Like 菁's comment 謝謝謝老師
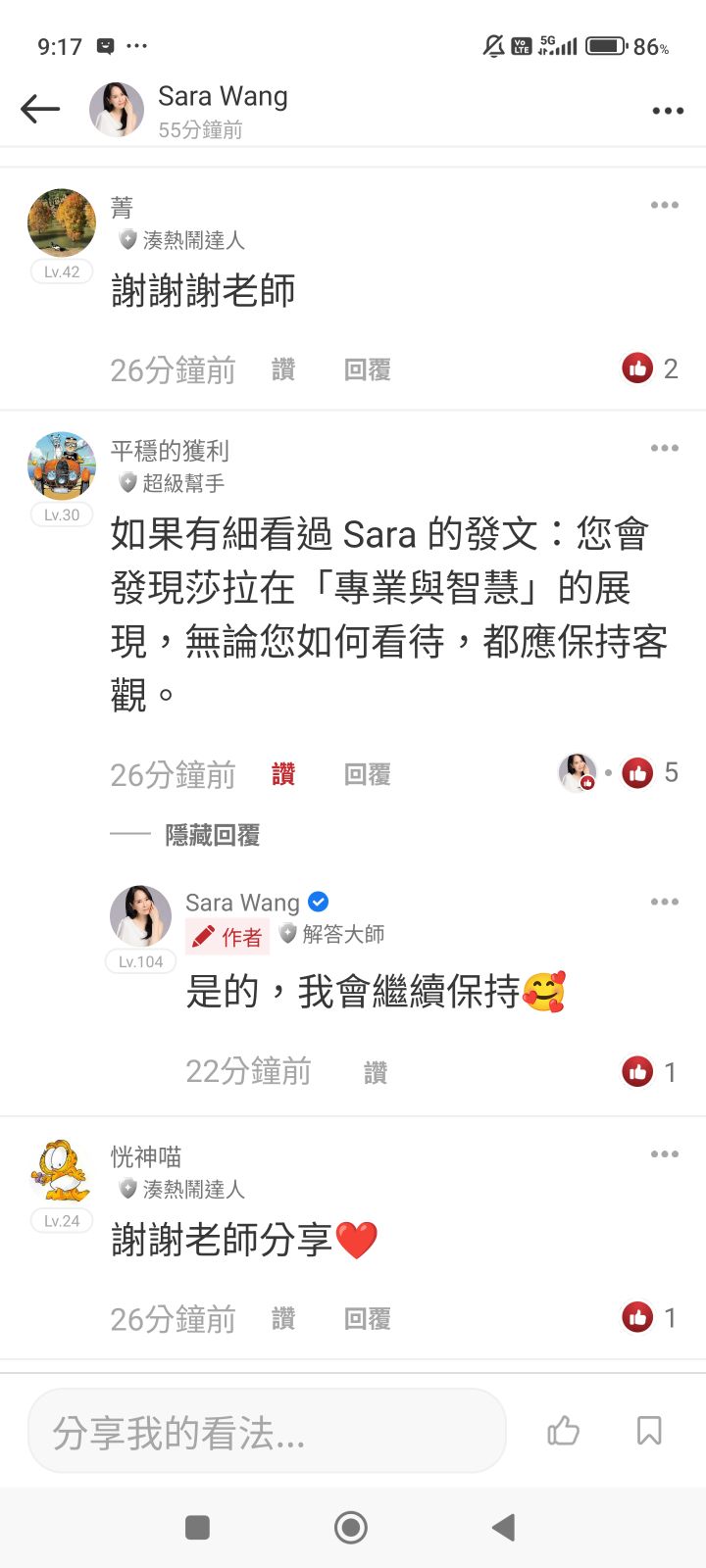The height and width of the screenshot is (1568, 706). 283,369
